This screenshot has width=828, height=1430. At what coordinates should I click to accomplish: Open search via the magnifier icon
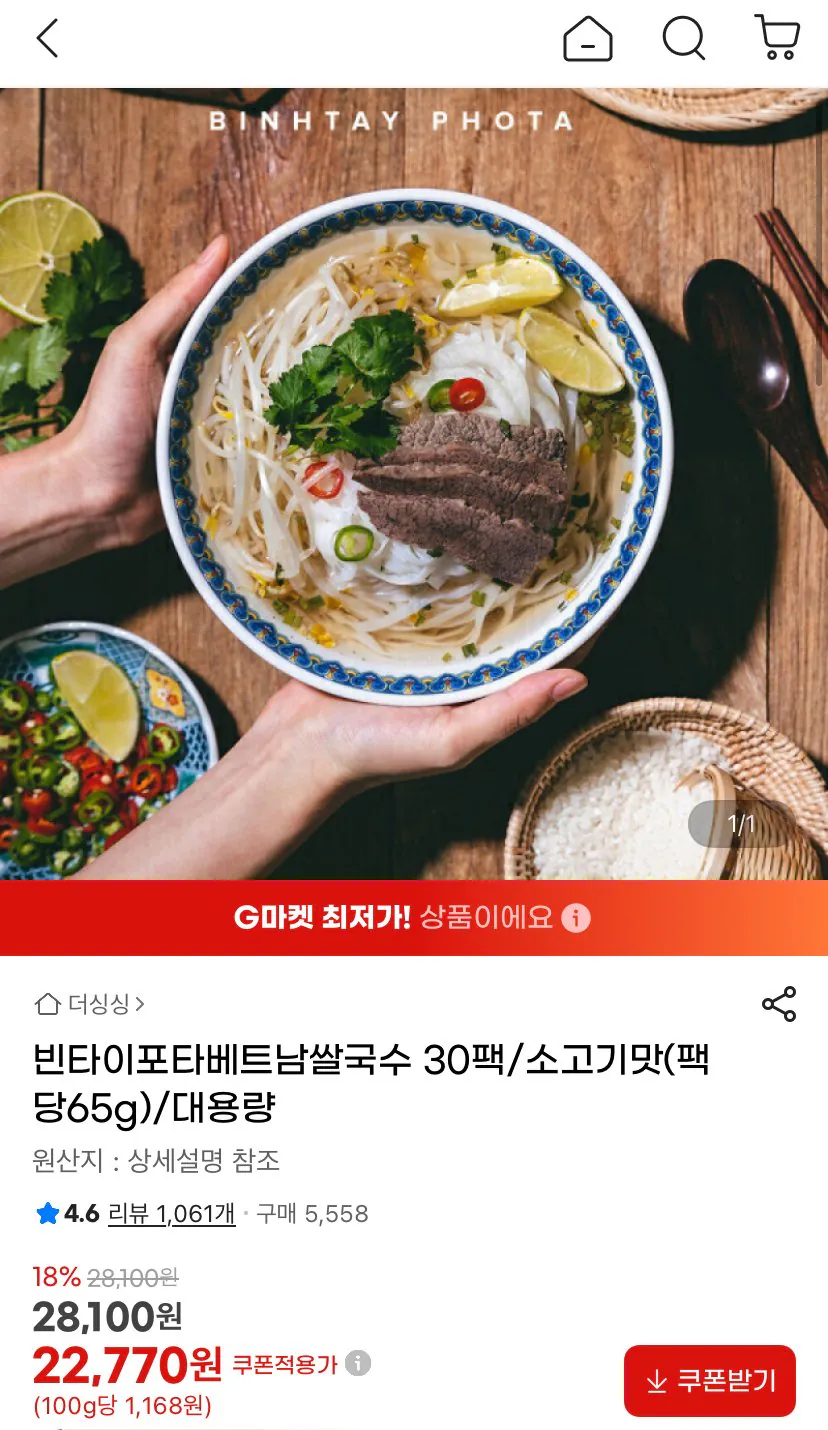click(x=683, y=40)
